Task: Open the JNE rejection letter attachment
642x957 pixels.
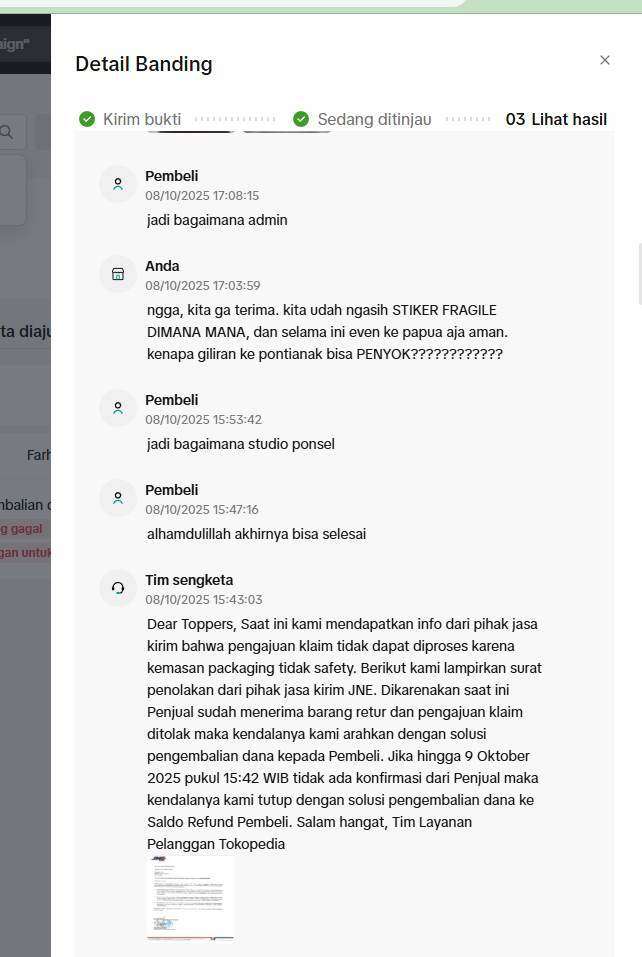Action: pyautogui.click(x=190, y=898)
